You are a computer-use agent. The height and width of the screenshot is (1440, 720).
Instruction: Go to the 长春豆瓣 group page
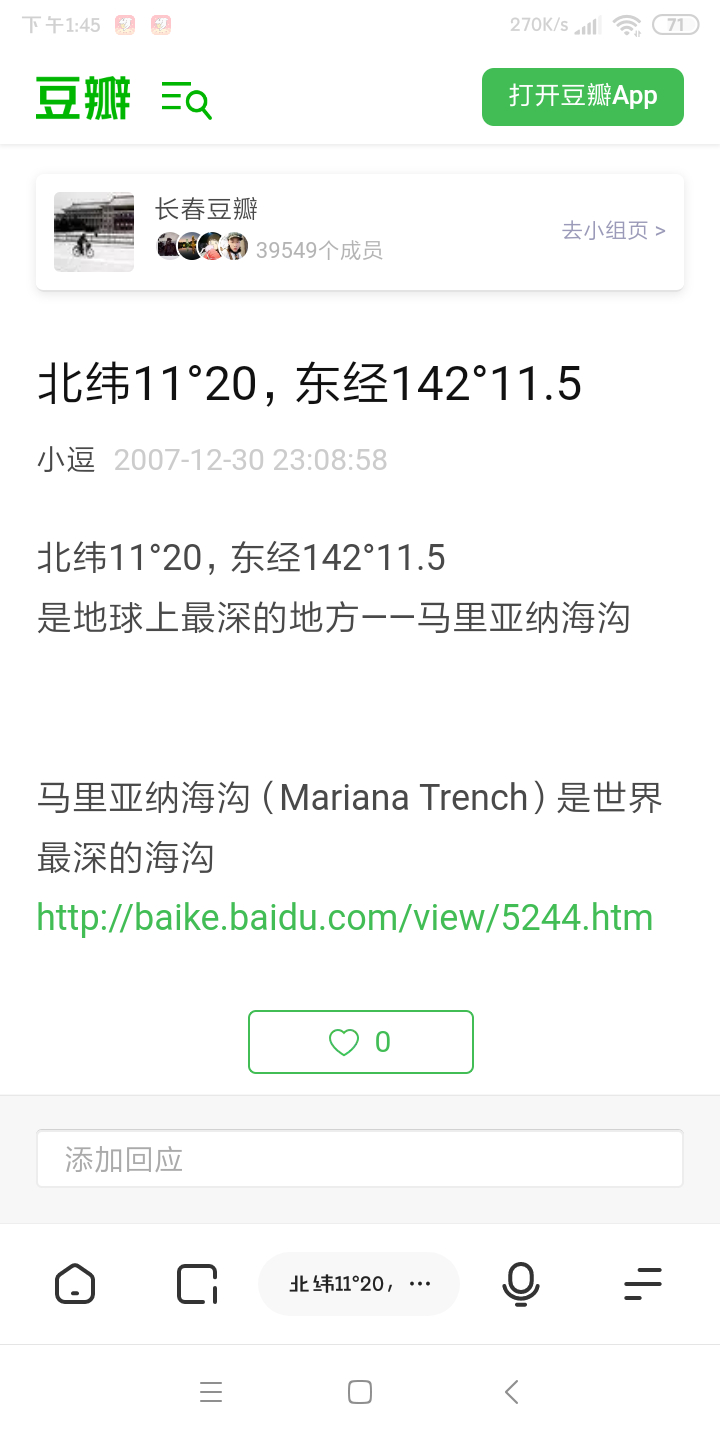[x=613, y=231]
